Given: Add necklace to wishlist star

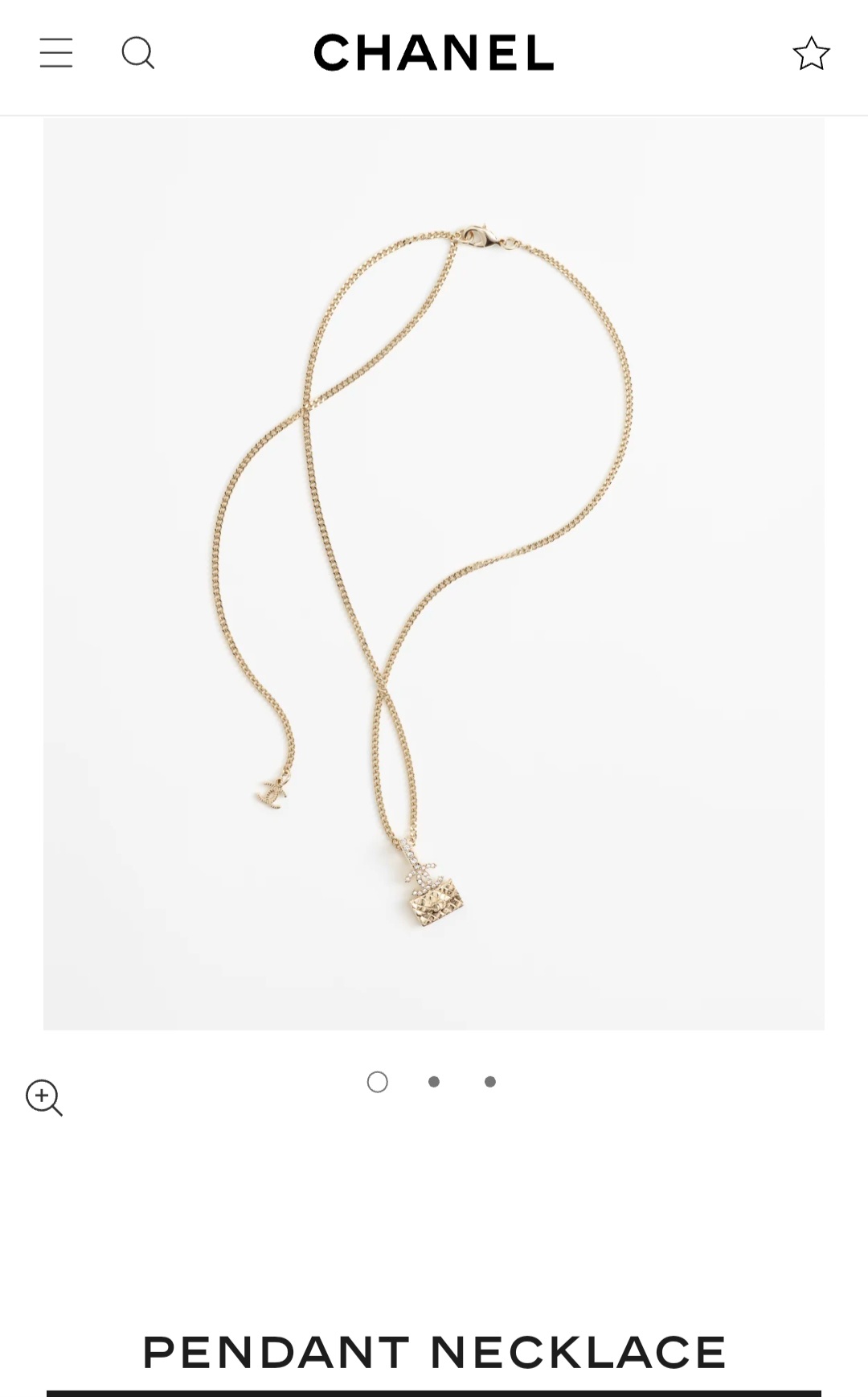Looking at the screenshot, I should (x=811, y=54).
